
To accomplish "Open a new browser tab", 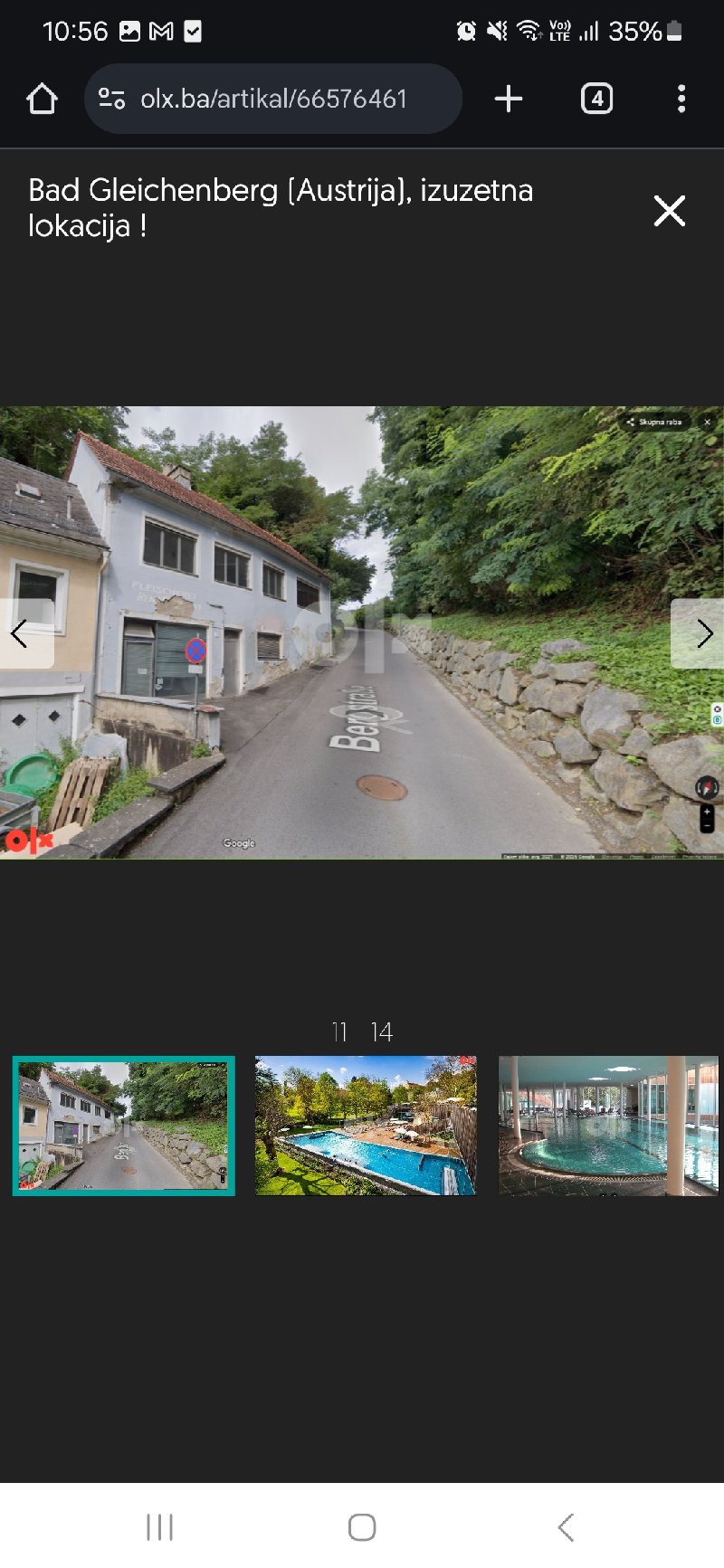I will (509, 99).
